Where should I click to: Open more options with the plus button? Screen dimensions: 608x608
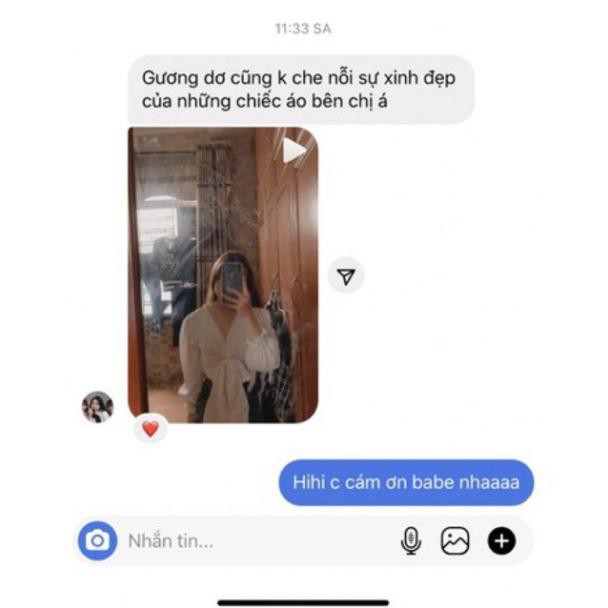point(501,541)
